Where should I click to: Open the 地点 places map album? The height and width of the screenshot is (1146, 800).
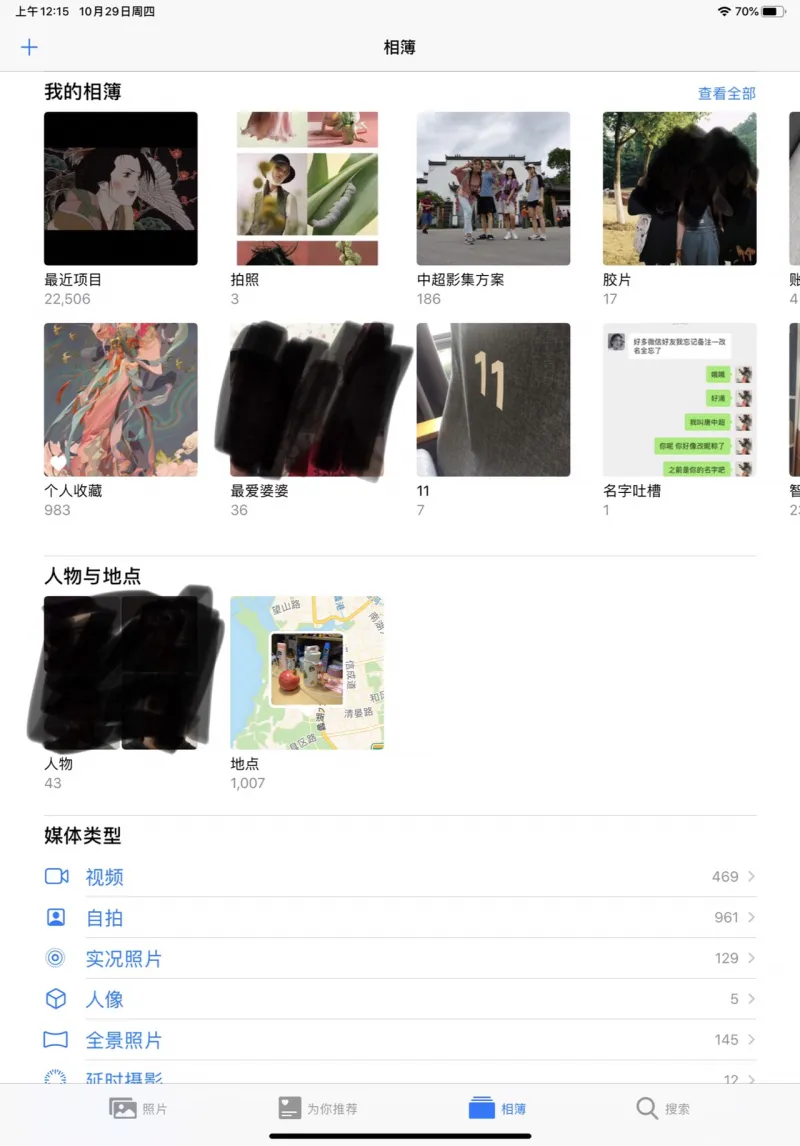point(307,673)
